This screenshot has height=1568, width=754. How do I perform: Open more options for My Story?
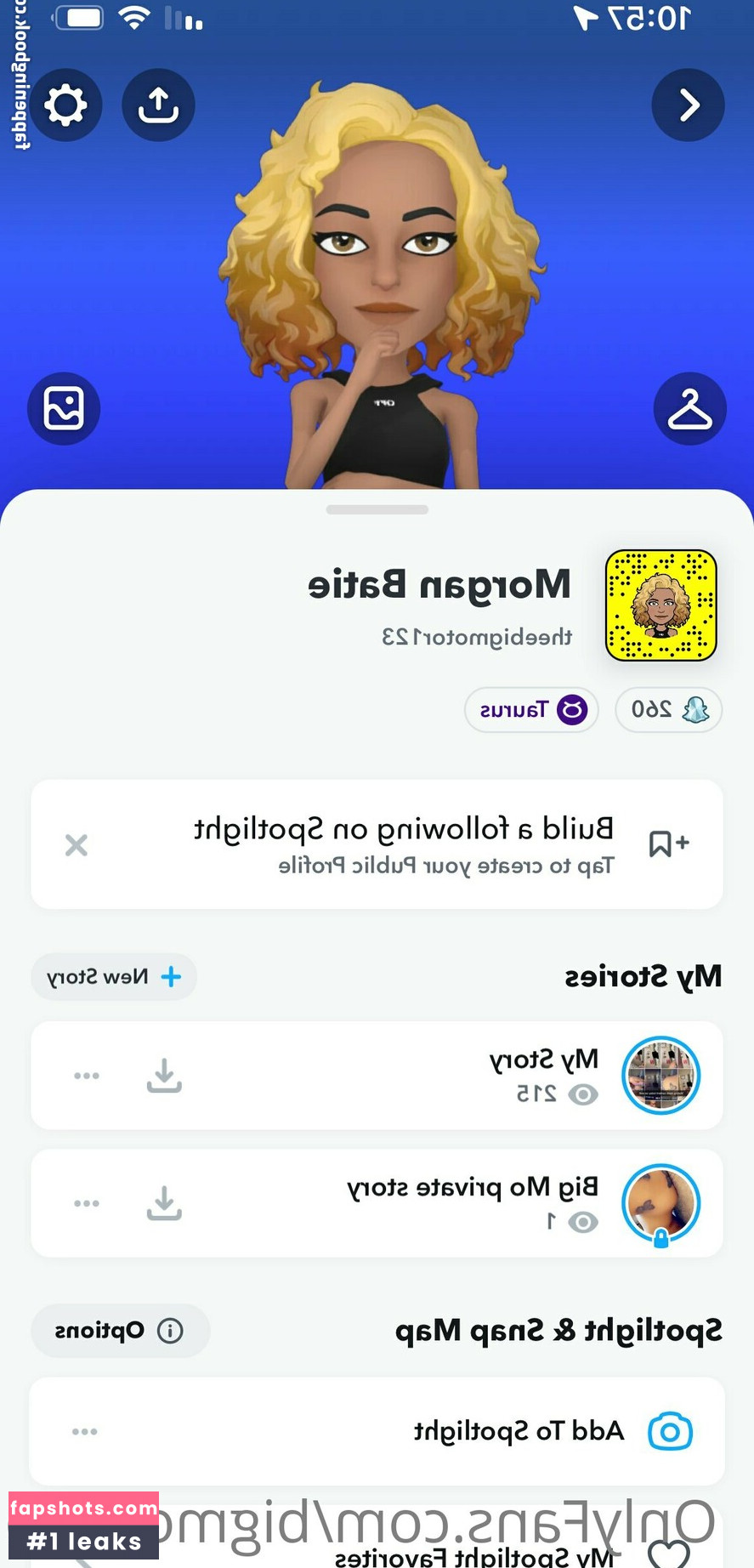click(x=87, y=1076)
